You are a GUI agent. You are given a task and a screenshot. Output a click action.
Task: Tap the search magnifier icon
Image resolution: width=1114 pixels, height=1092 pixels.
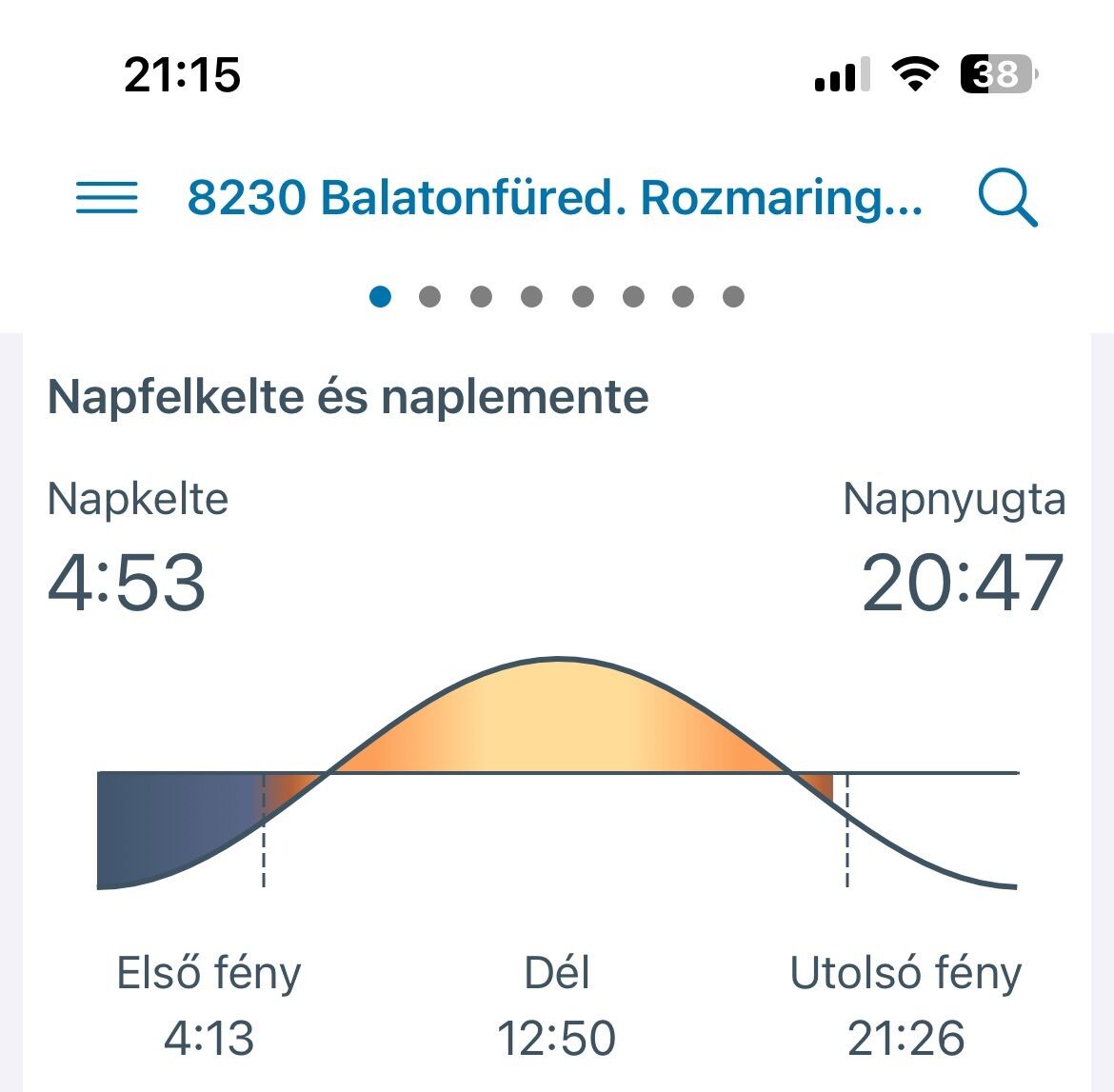(1007, 198)
